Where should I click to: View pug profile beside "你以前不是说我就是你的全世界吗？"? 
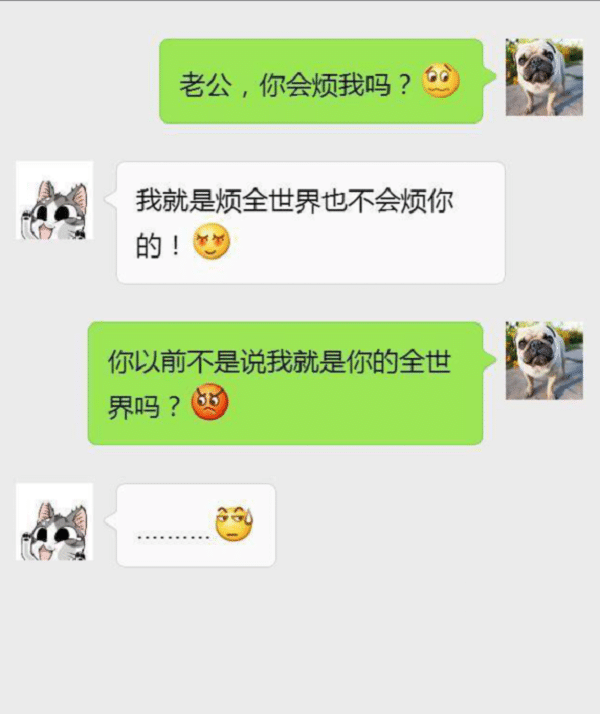544,361
